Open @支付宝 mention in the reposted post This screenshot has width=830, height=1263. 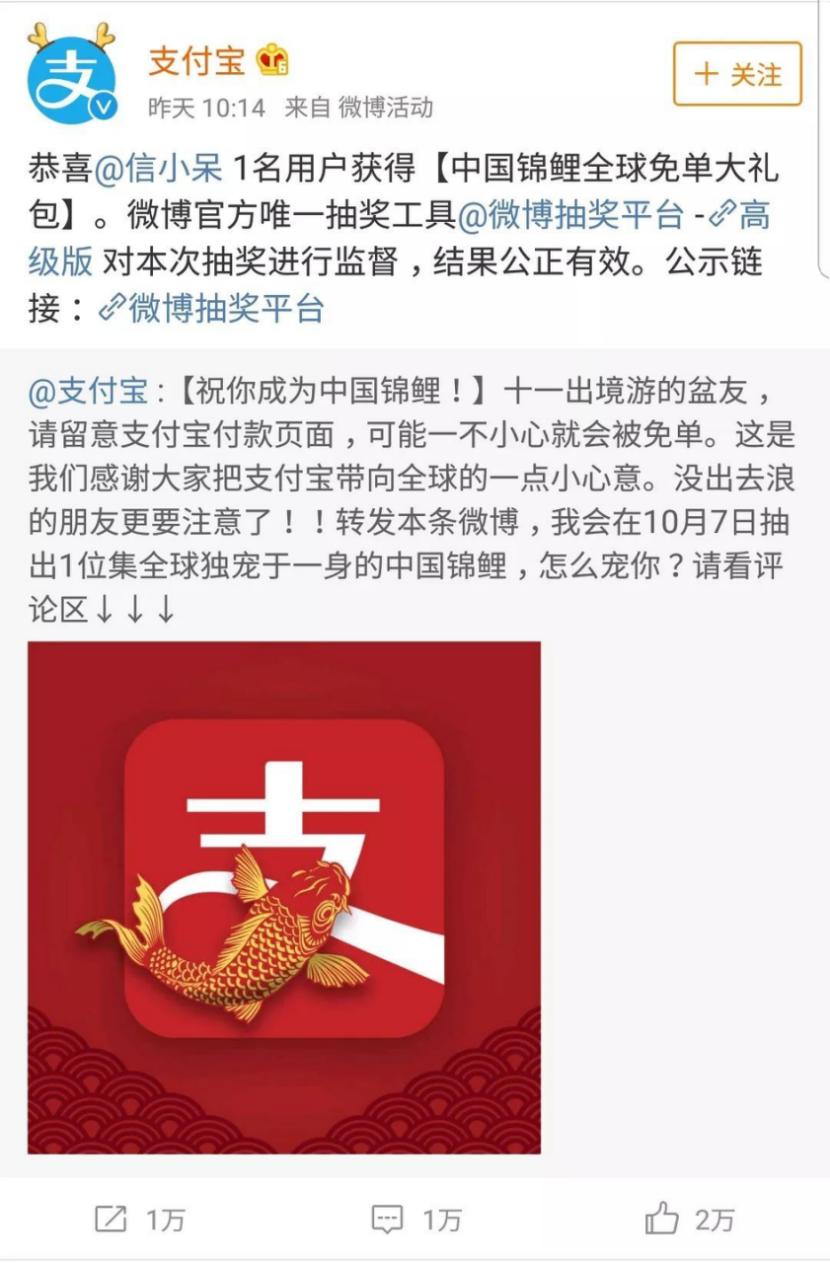click(89, 390)
